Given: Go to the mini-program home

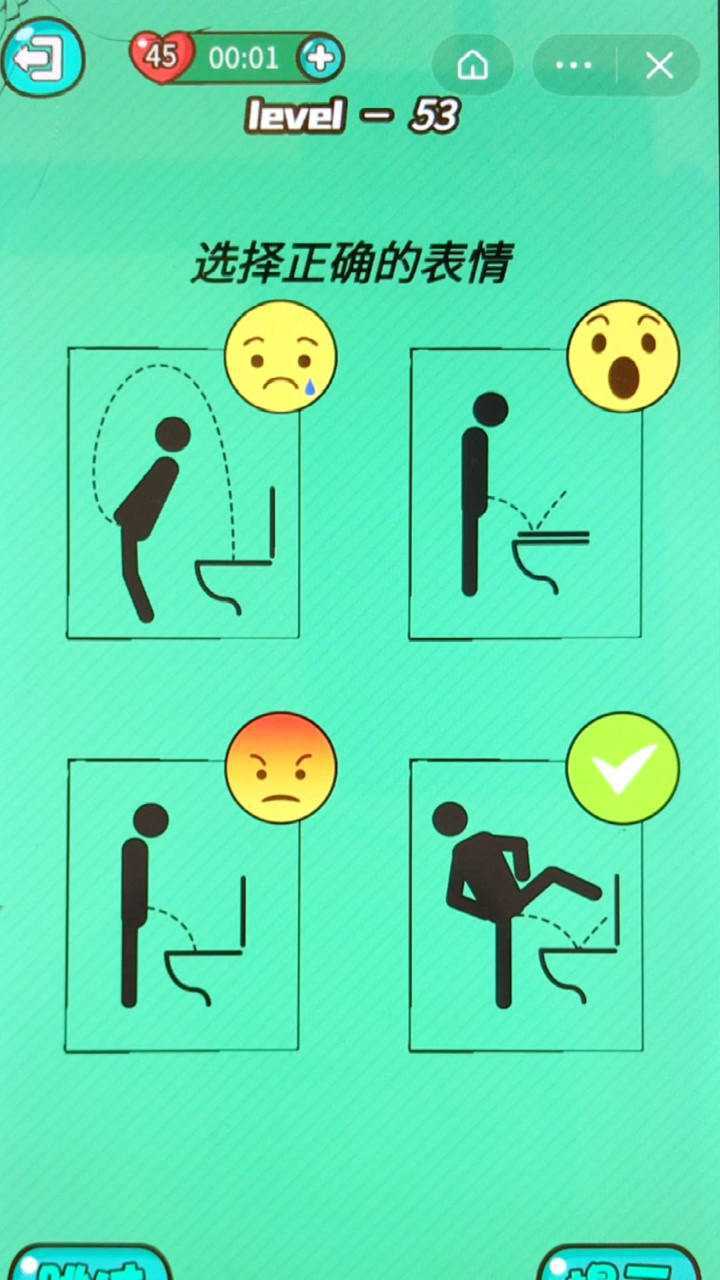Looking at the screenshot, I should pyautogui.click(x=472, y=66).
